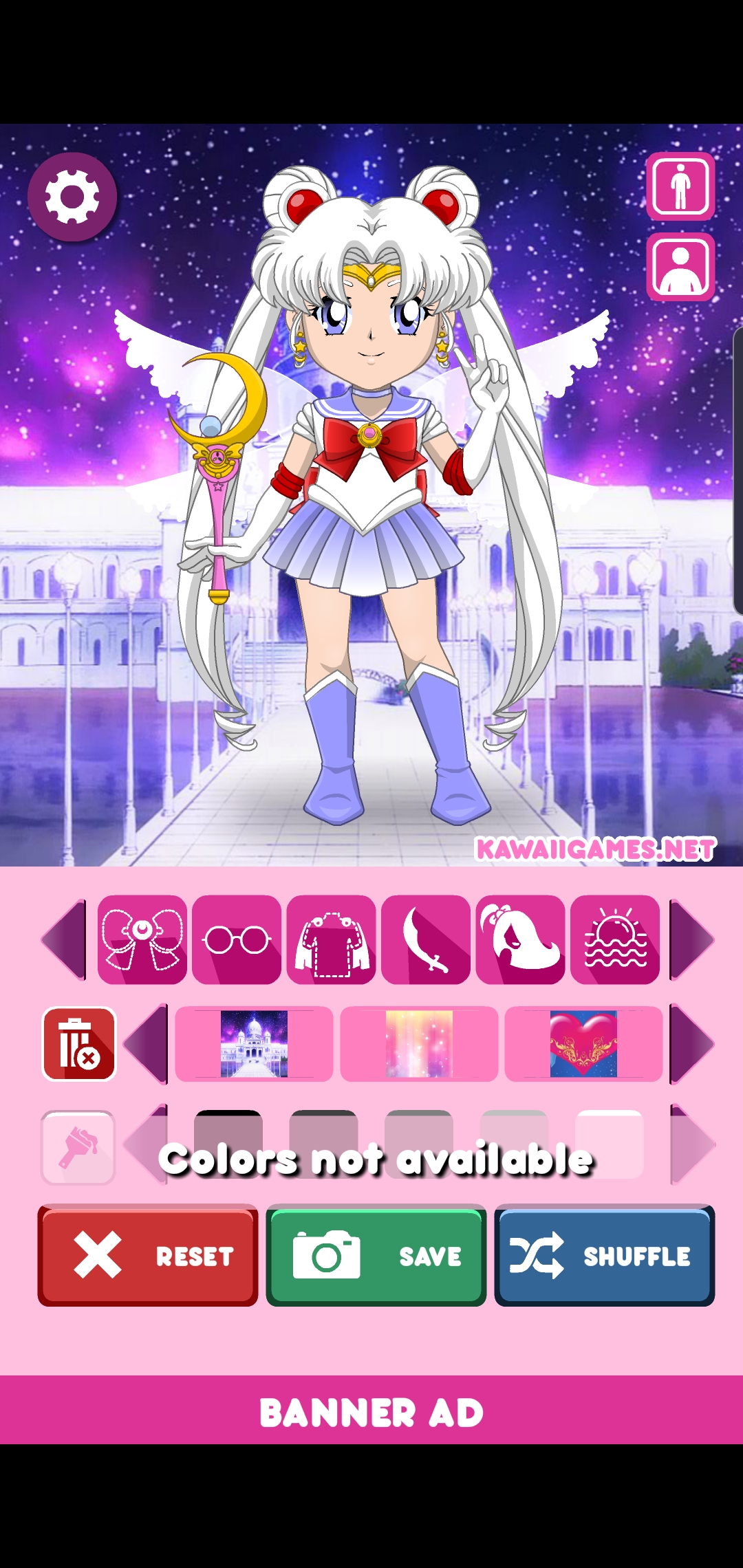Select the sunset background category
743x1568 pixels.
click(615, 939)
